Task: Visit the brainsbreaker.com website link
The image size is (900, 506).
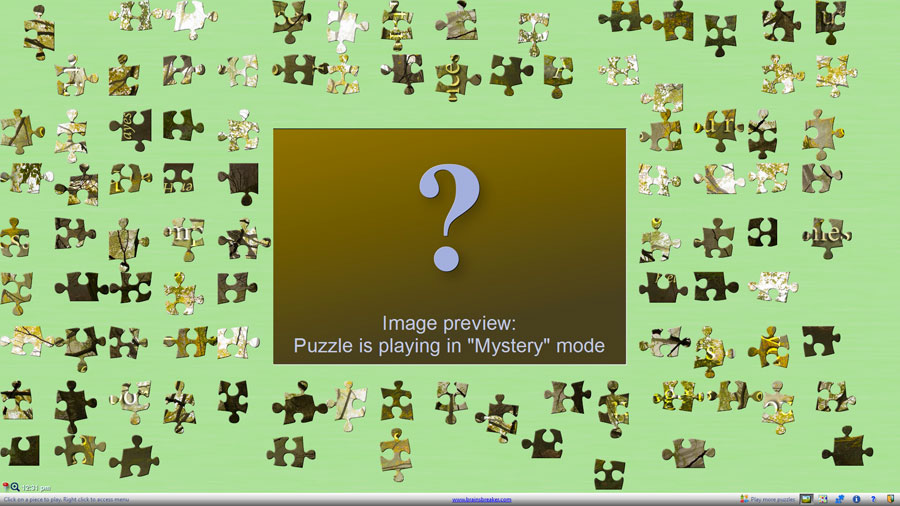Action: click(481, 499)
